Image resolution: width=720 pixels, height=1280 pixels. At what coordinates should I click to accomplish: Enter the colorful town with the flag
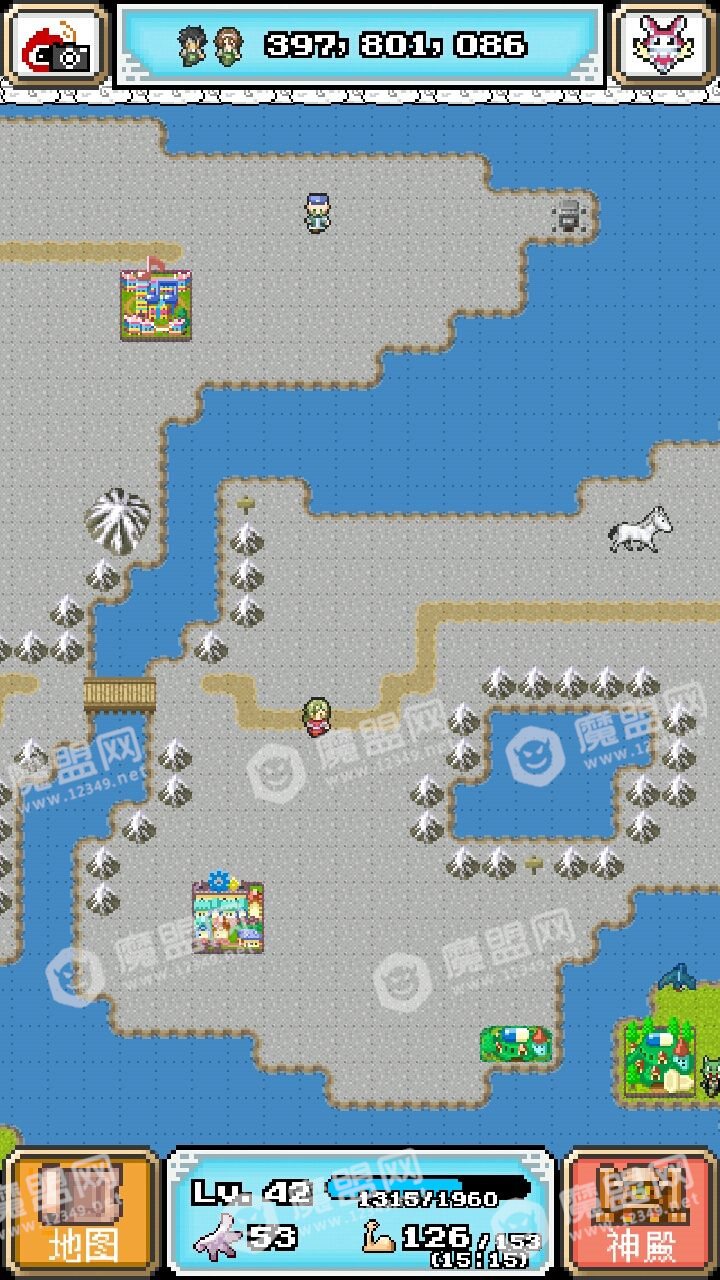tap(155, 303)
